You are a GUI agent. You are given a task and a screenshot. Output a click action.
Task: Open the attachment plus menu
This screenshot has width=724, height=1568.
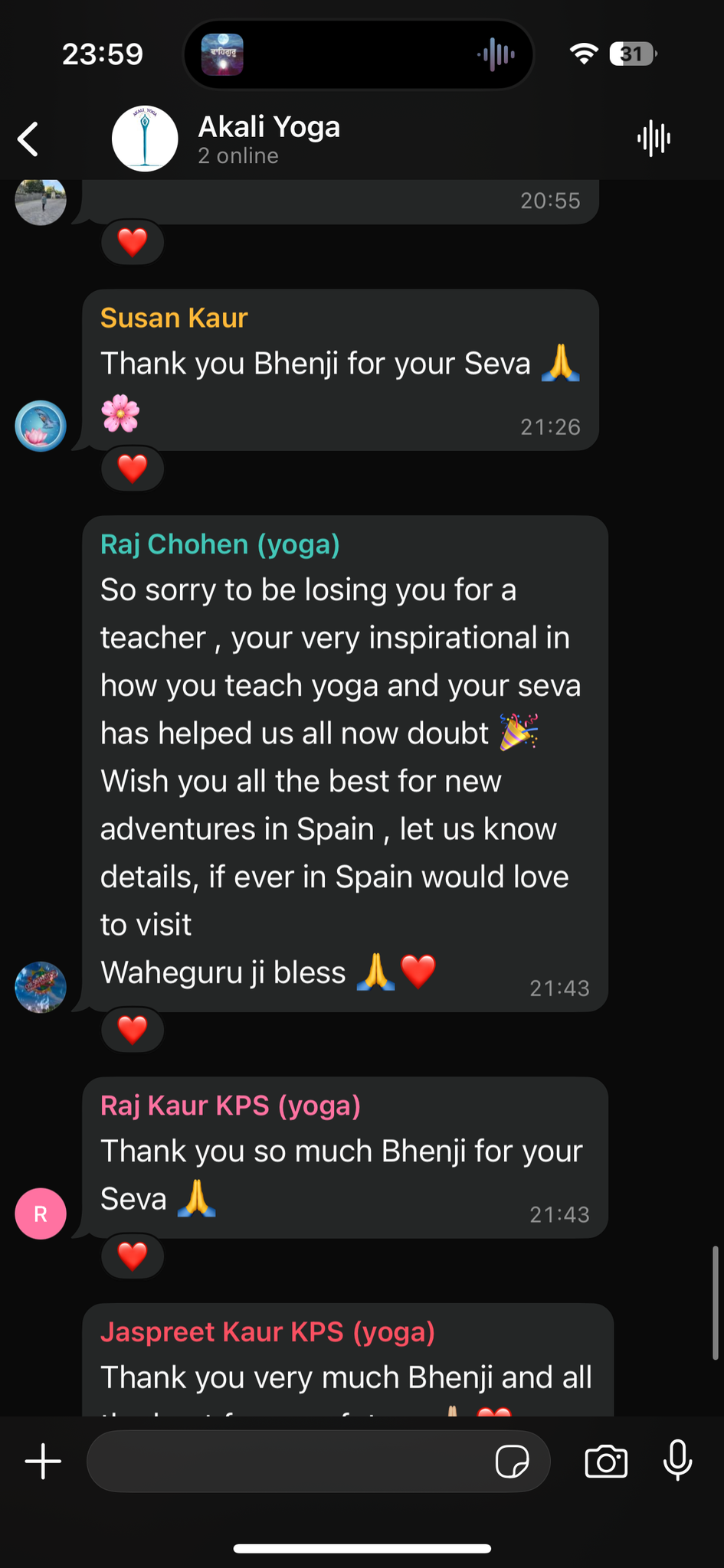(x=43, y=1462)
